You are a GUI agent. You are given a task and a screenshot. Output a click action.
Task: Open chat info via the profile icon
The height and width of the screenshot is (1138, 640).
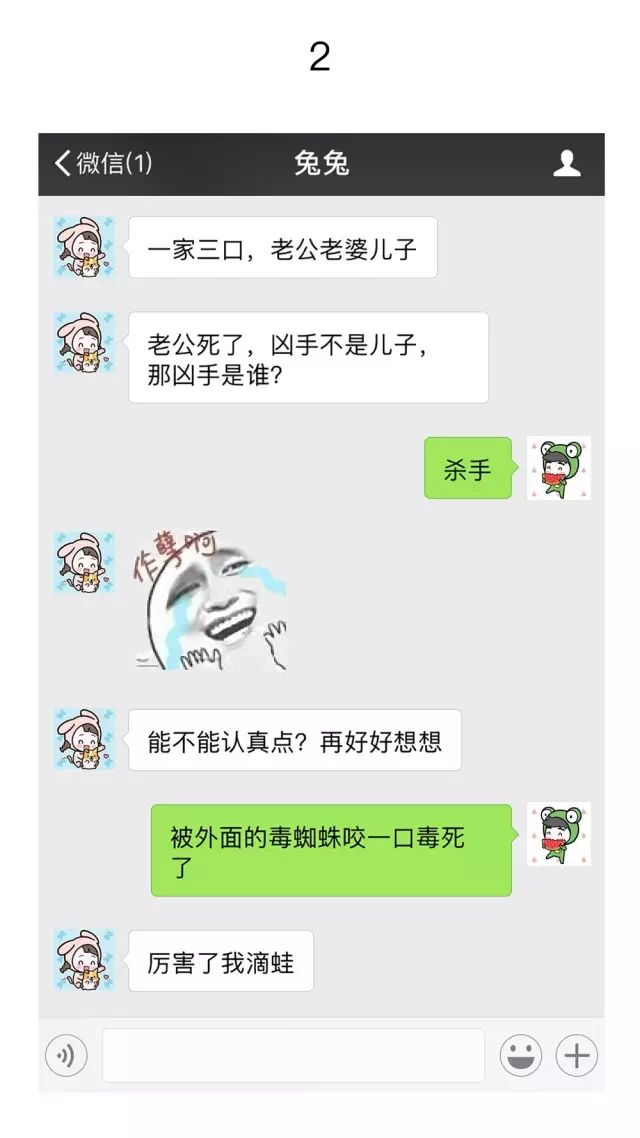(567, 163)
